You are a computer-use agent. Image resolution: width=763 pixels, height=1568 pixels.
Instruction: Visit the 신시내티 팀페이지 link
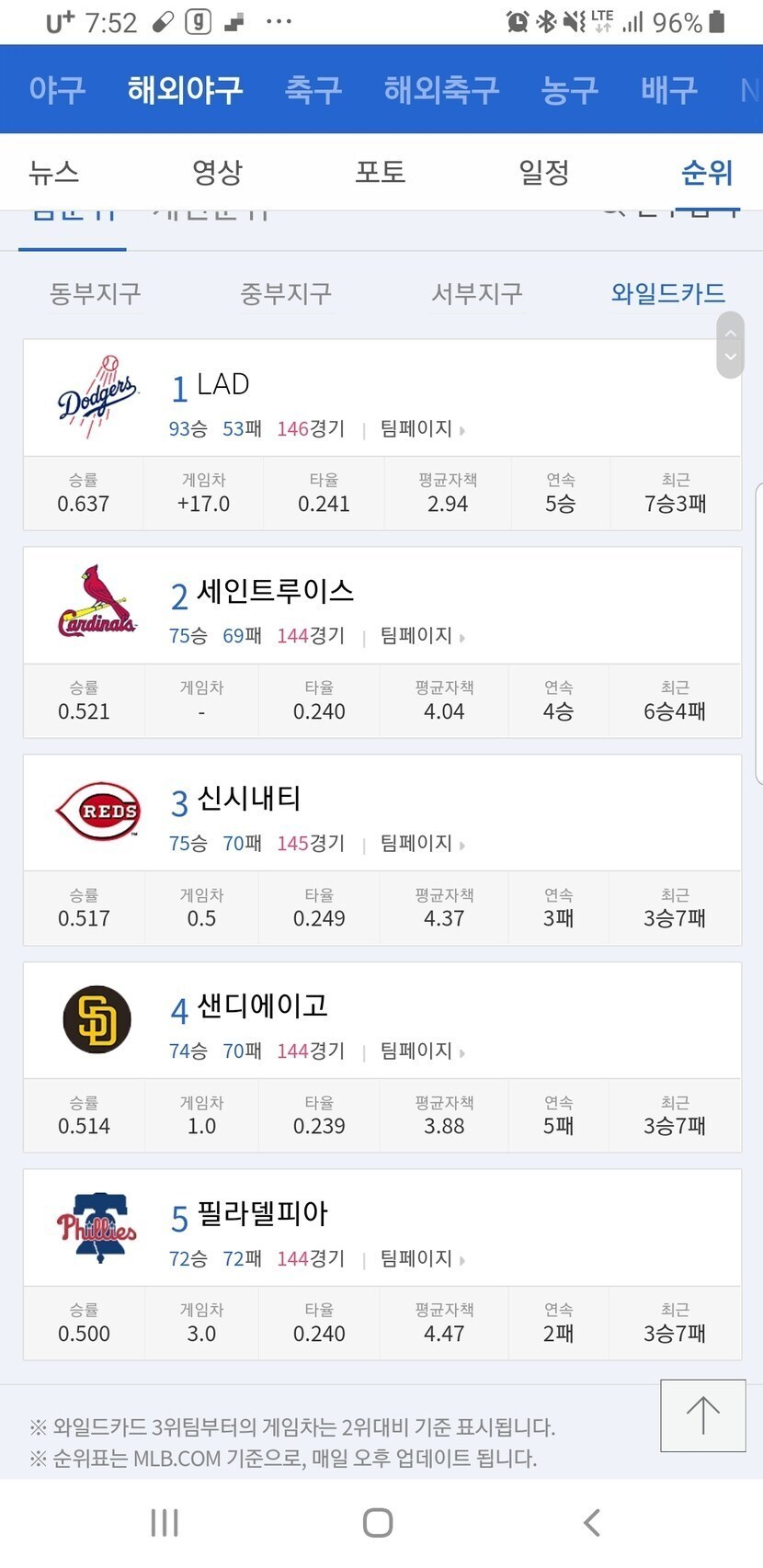coord(421,844)
